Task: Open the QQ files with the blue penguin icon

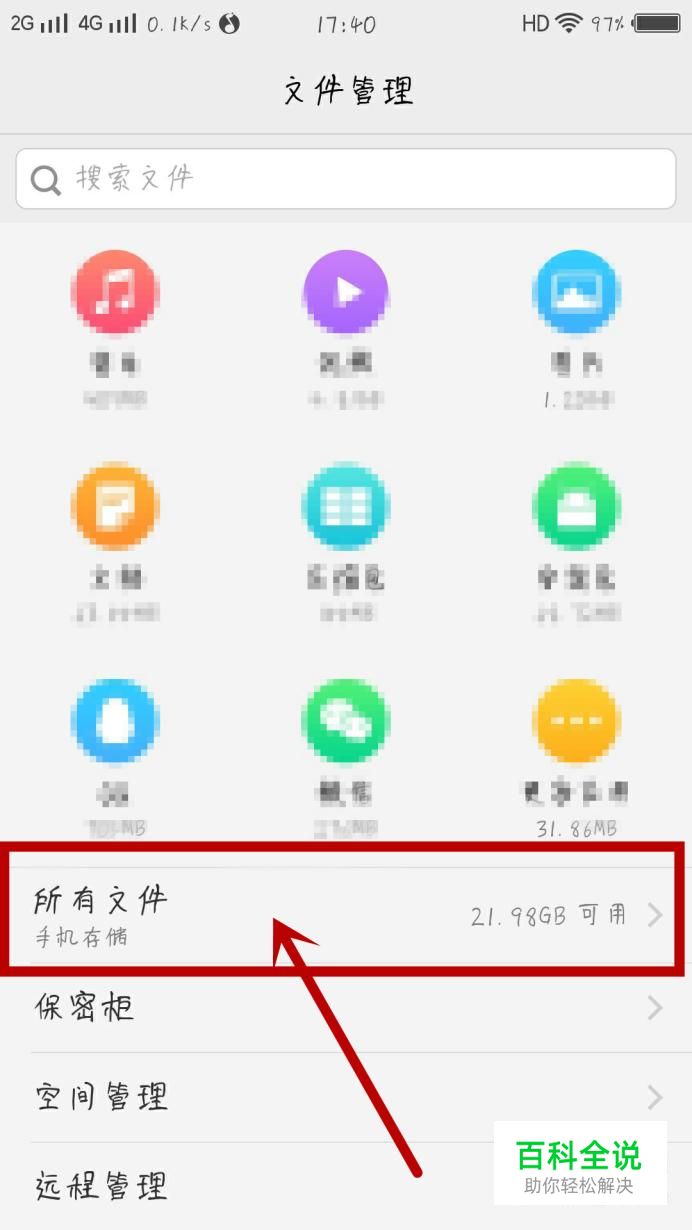Action: 115,720
